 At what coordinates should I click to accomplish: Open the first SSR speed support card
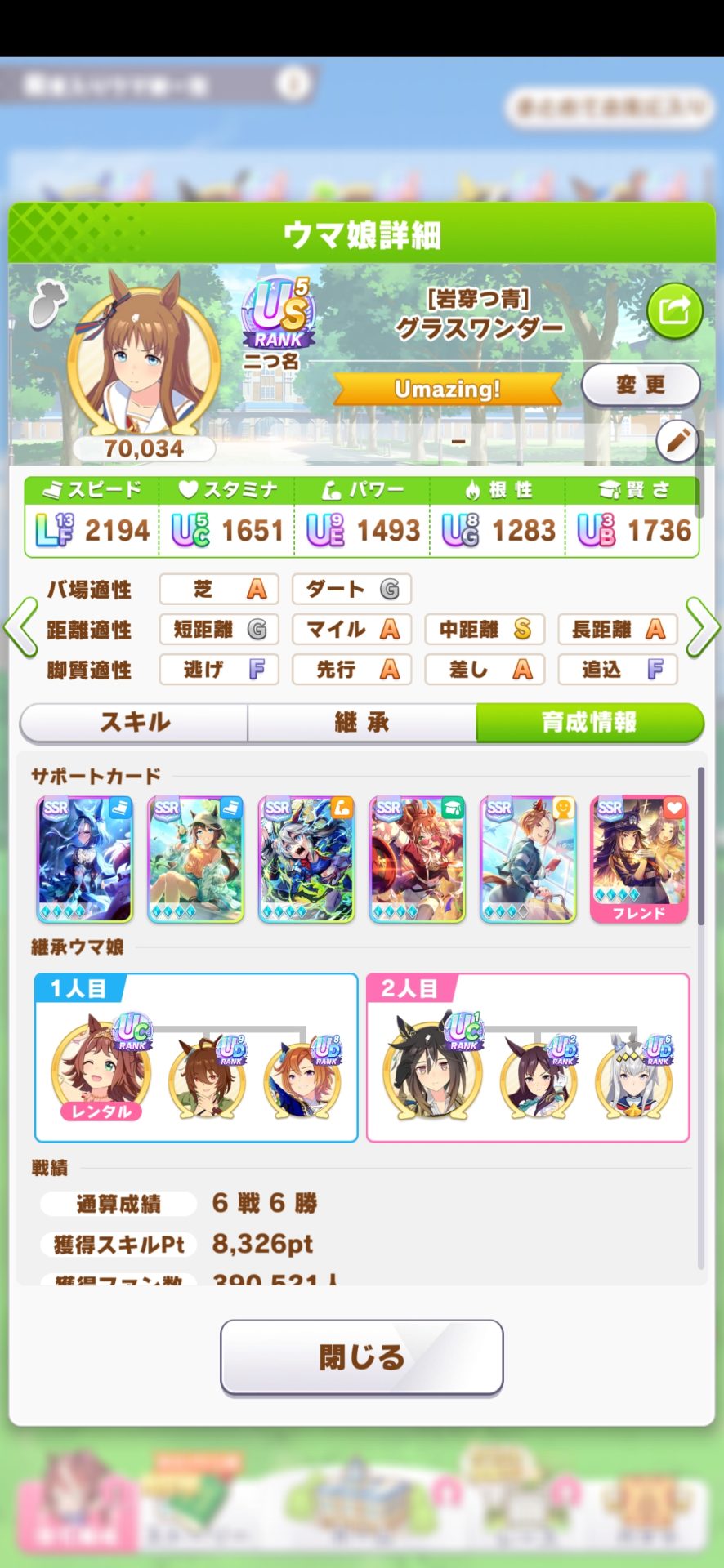click(85, 859)
